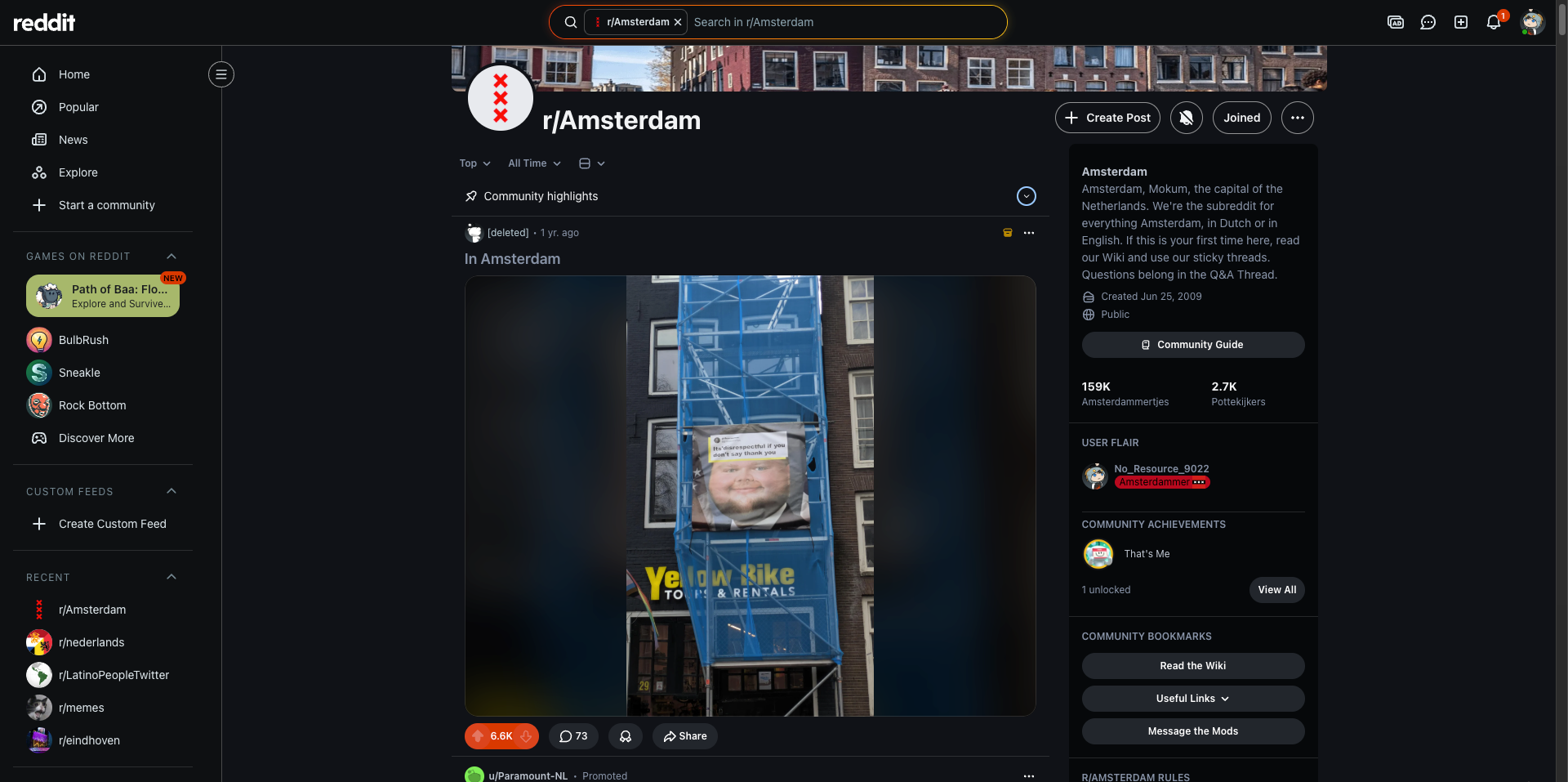Open the 73 comments on post
The height and width of the screenshot is (782, 1568).
pos(573,736)
